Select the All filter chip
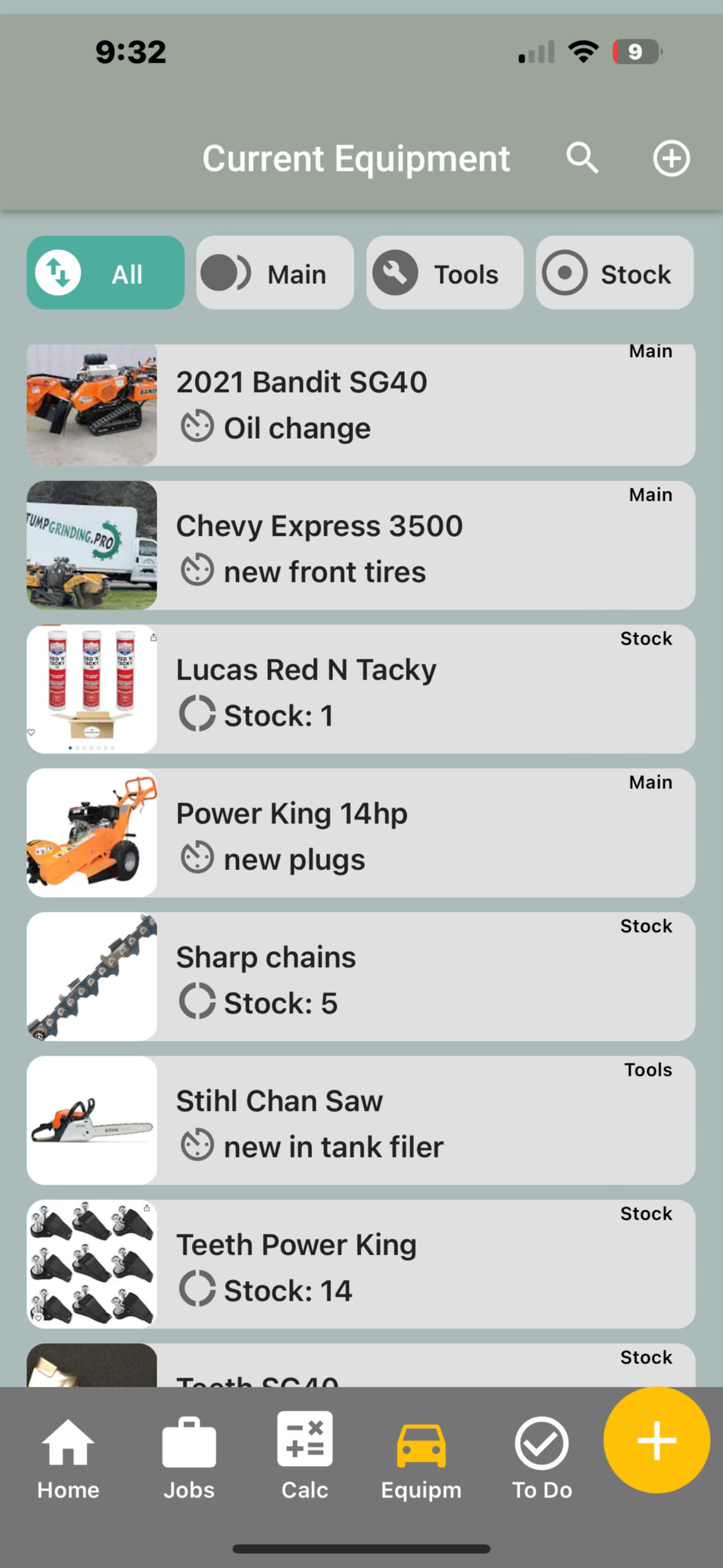Image resolution: width=723 pixels, height=1568 pixels. (x=106, y=273)
